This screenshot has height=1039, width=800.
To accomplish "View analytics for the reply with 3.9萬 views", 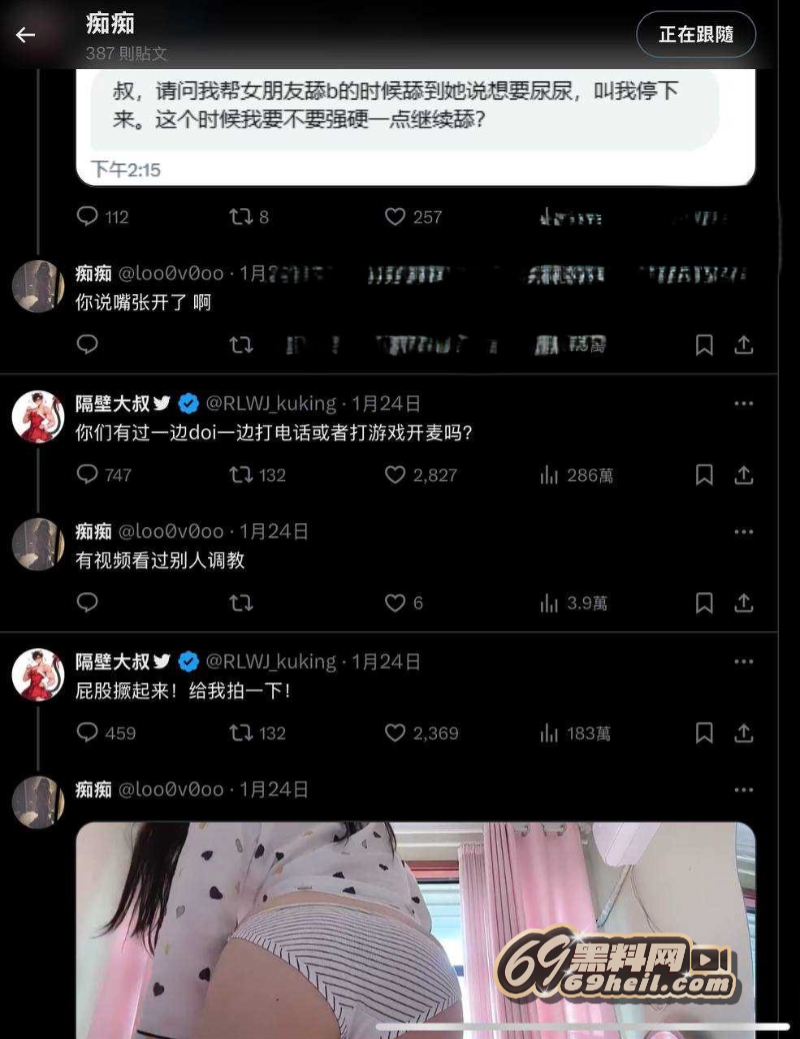I will point(550,603).
